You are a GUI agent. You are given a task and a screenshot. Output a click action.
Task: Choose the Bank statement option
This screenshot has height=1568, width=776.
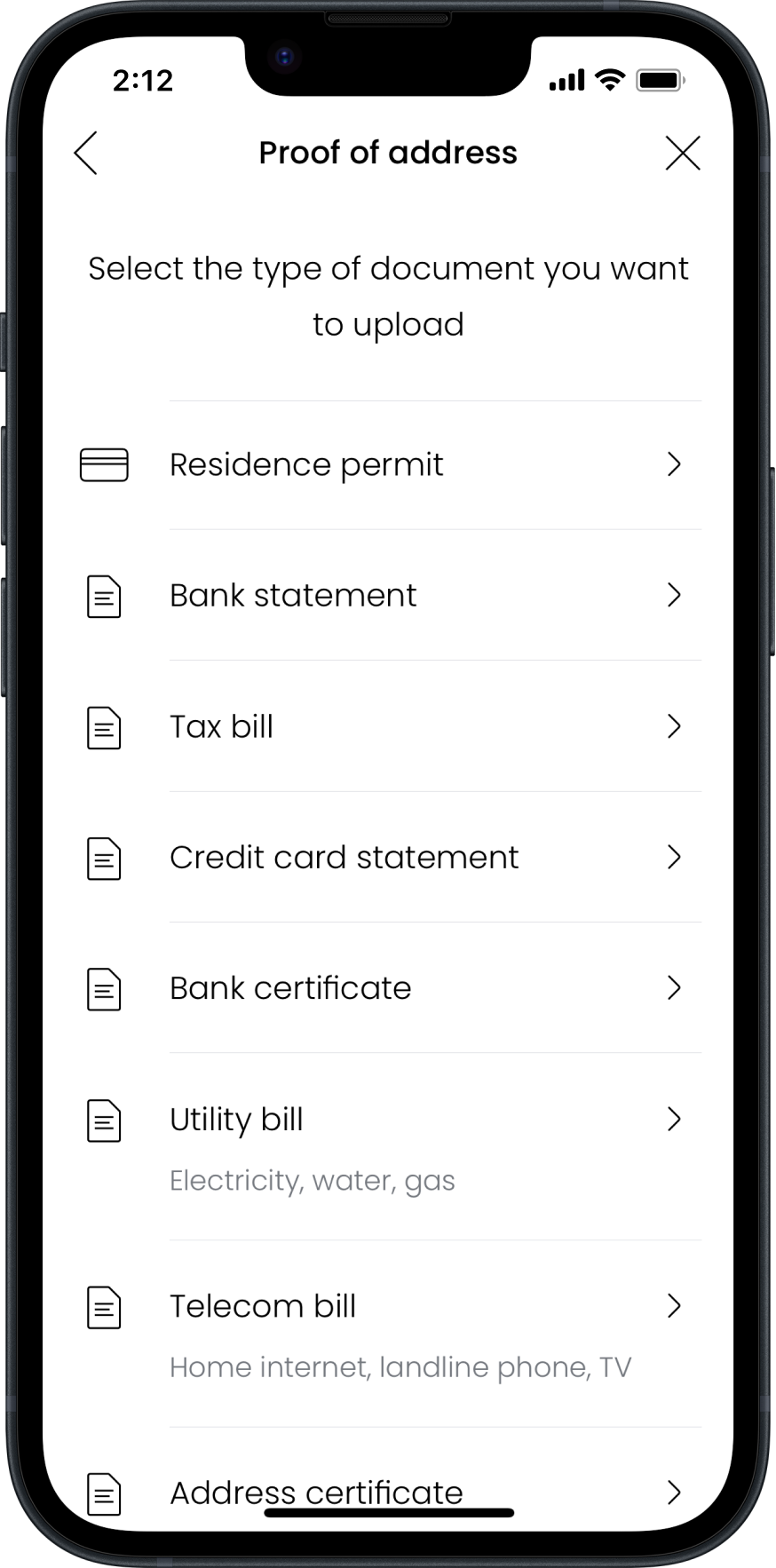(388, 596)
